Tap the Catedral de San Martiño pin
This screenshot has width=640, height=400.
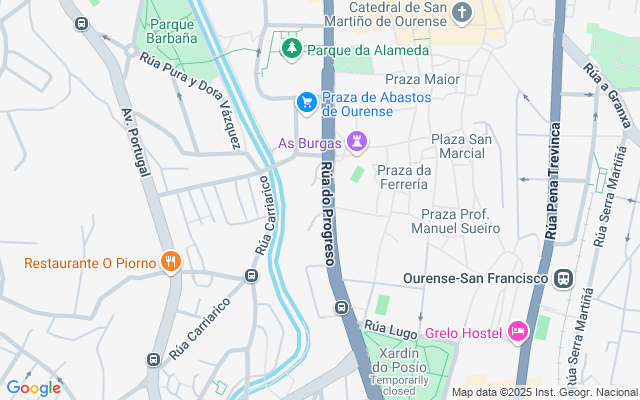[461, 13]
